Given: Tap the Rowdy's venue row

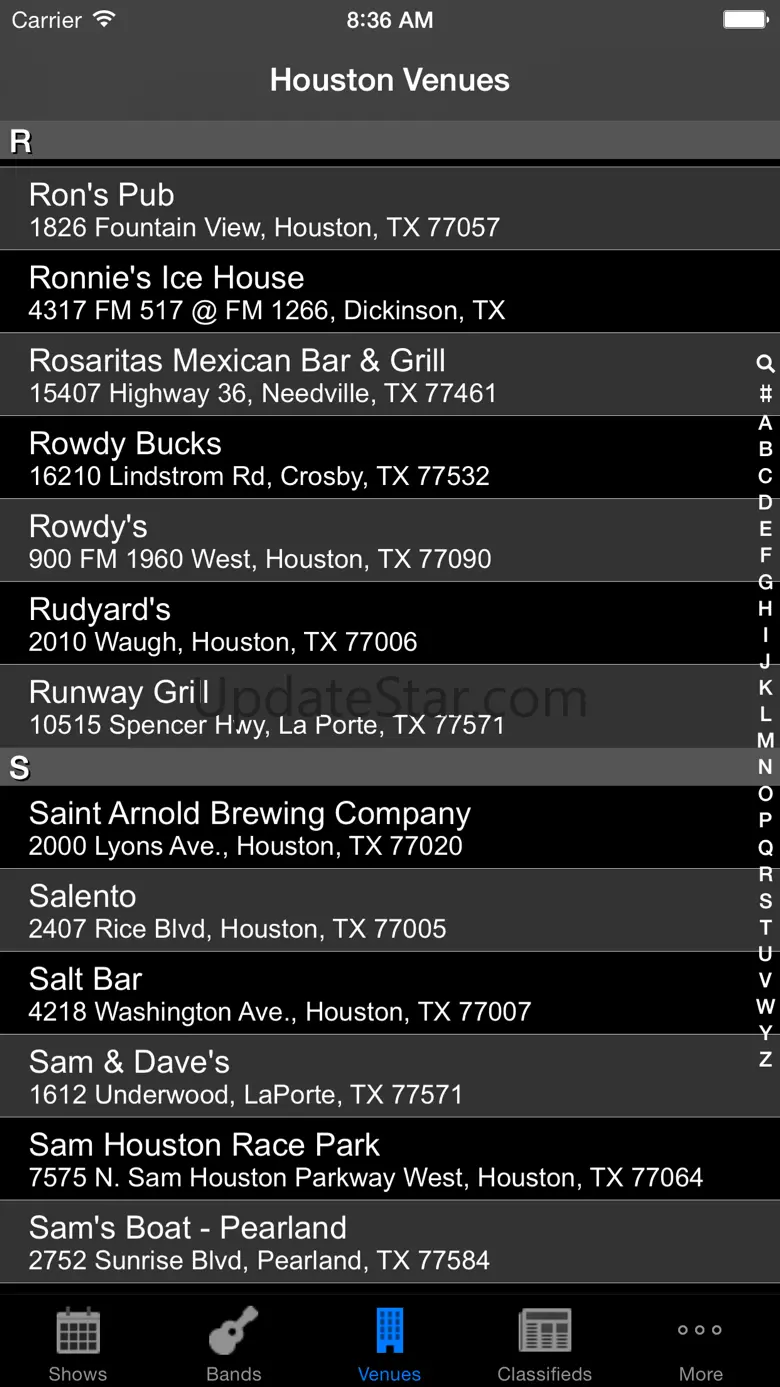Looking at the screenshot, I should pyautogui.click(x=370, y=541).
